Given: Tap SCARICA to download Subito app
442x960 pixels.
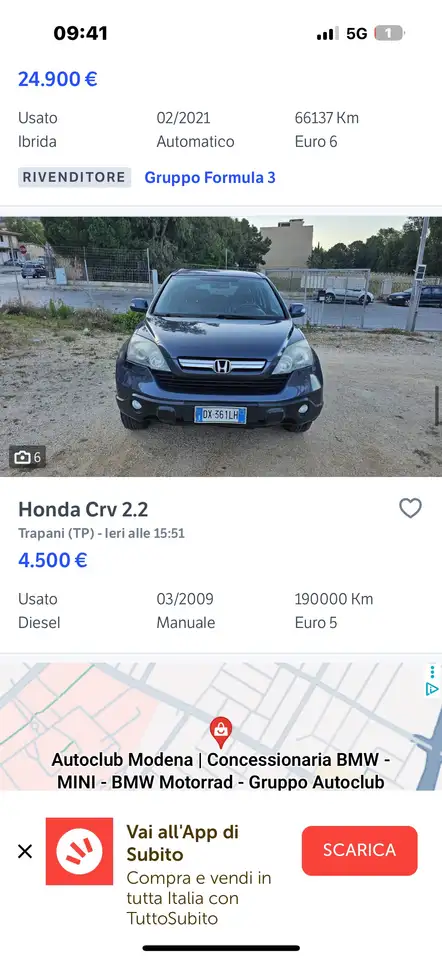Looking at the screenshot, I should pos(359,850).
